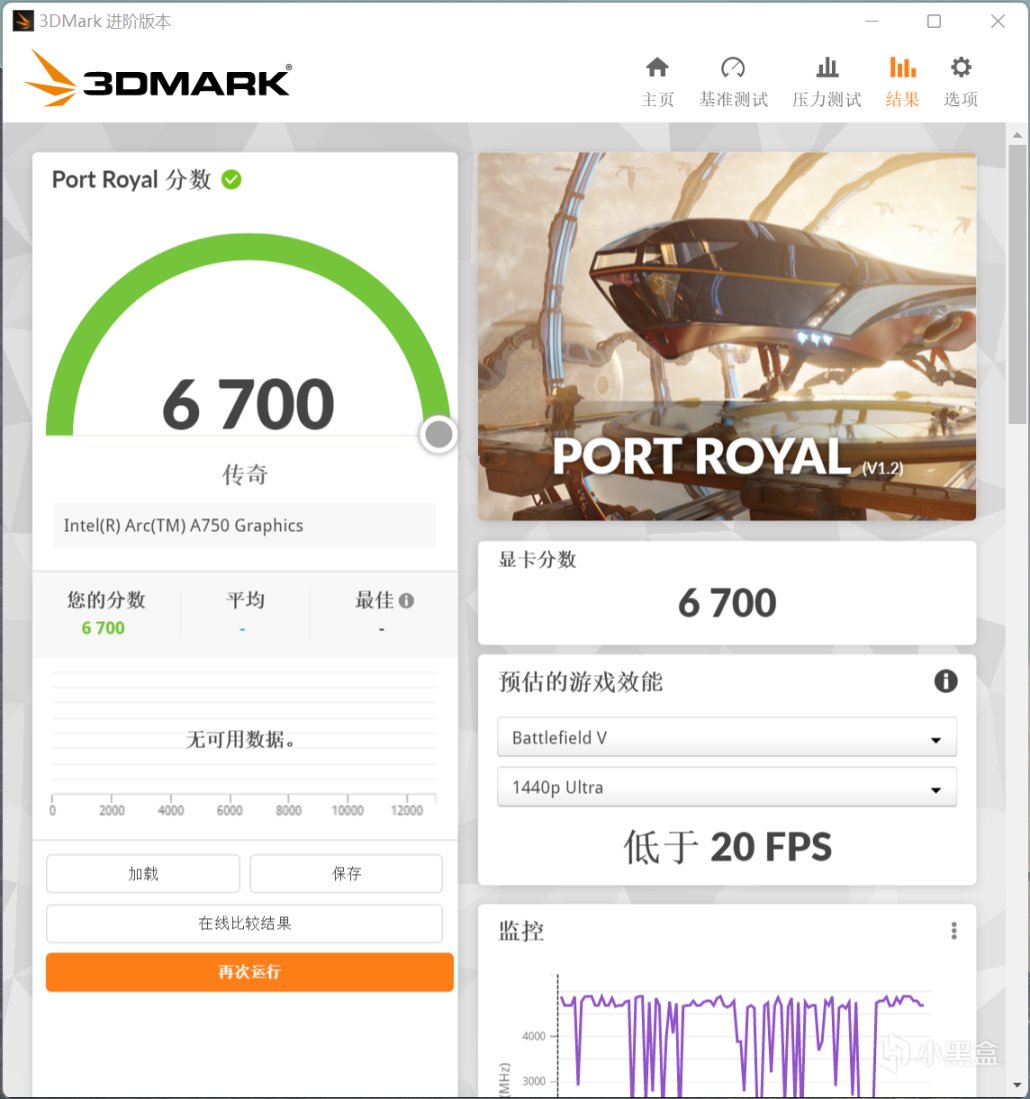Image resolution: width=1030 pixels, height=1099 pixels.
Task: Tap the info icon next to 最佳
Action: click(x=406, y=600)
